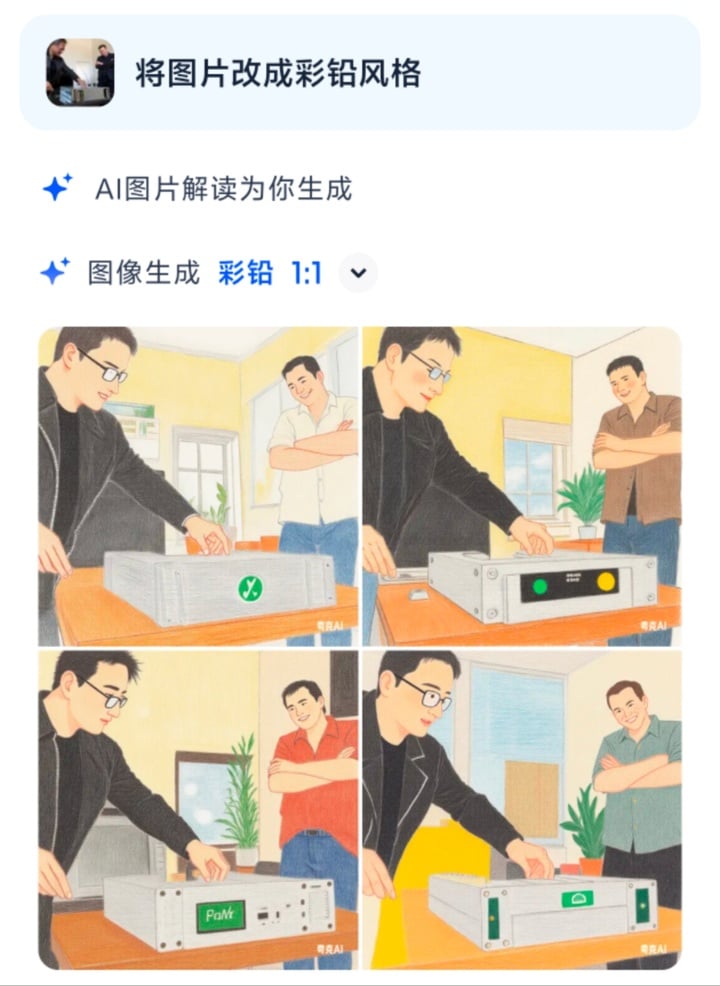
Task: Open the generated image with green round logo
Action: (198, 486)
